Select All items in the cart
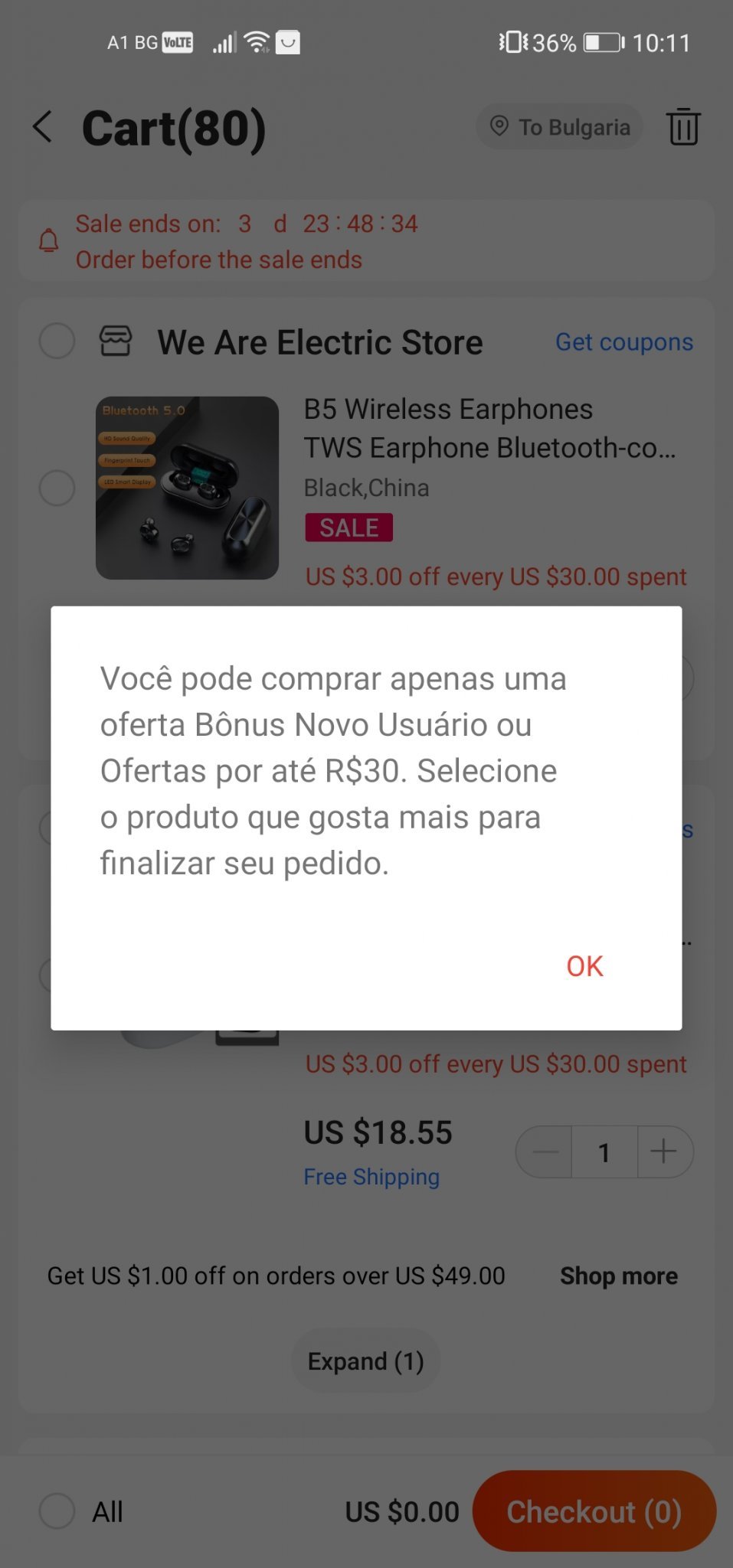Image resolution: width=733 pixels, height=1568 pixels. click(57, 1511)
